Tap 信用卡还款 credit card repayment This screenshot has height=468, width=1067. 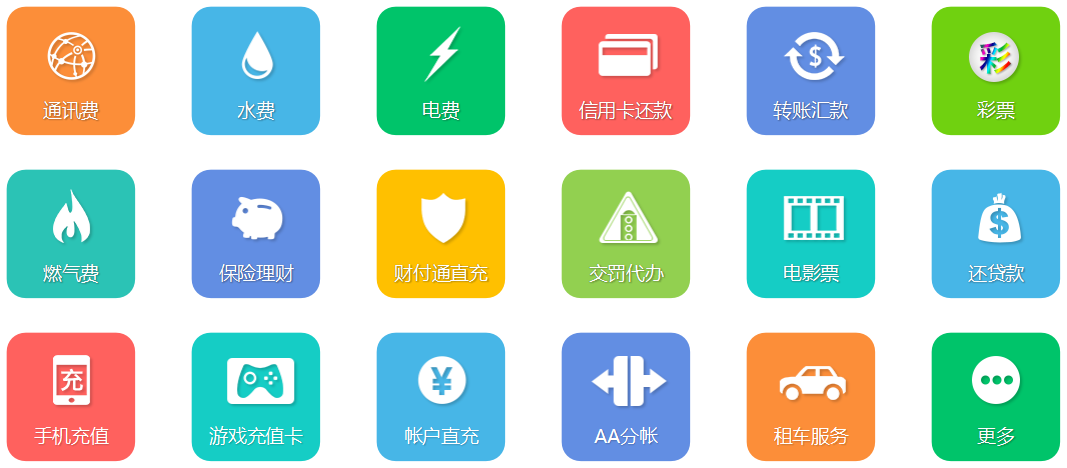[x=626, y=71]
